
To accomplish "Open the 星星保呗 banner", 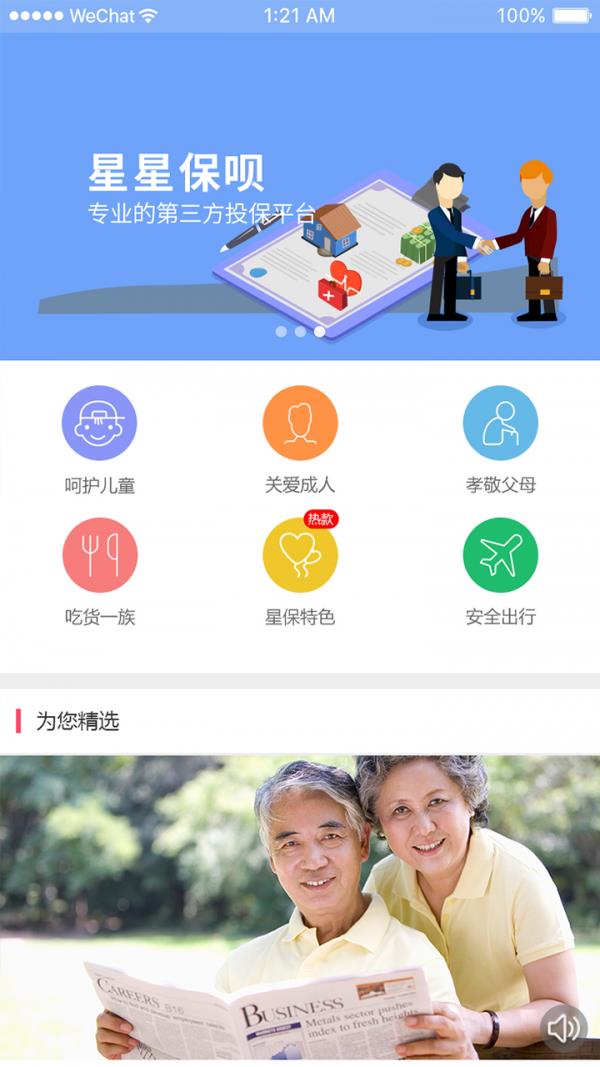I will pos(300,196).
